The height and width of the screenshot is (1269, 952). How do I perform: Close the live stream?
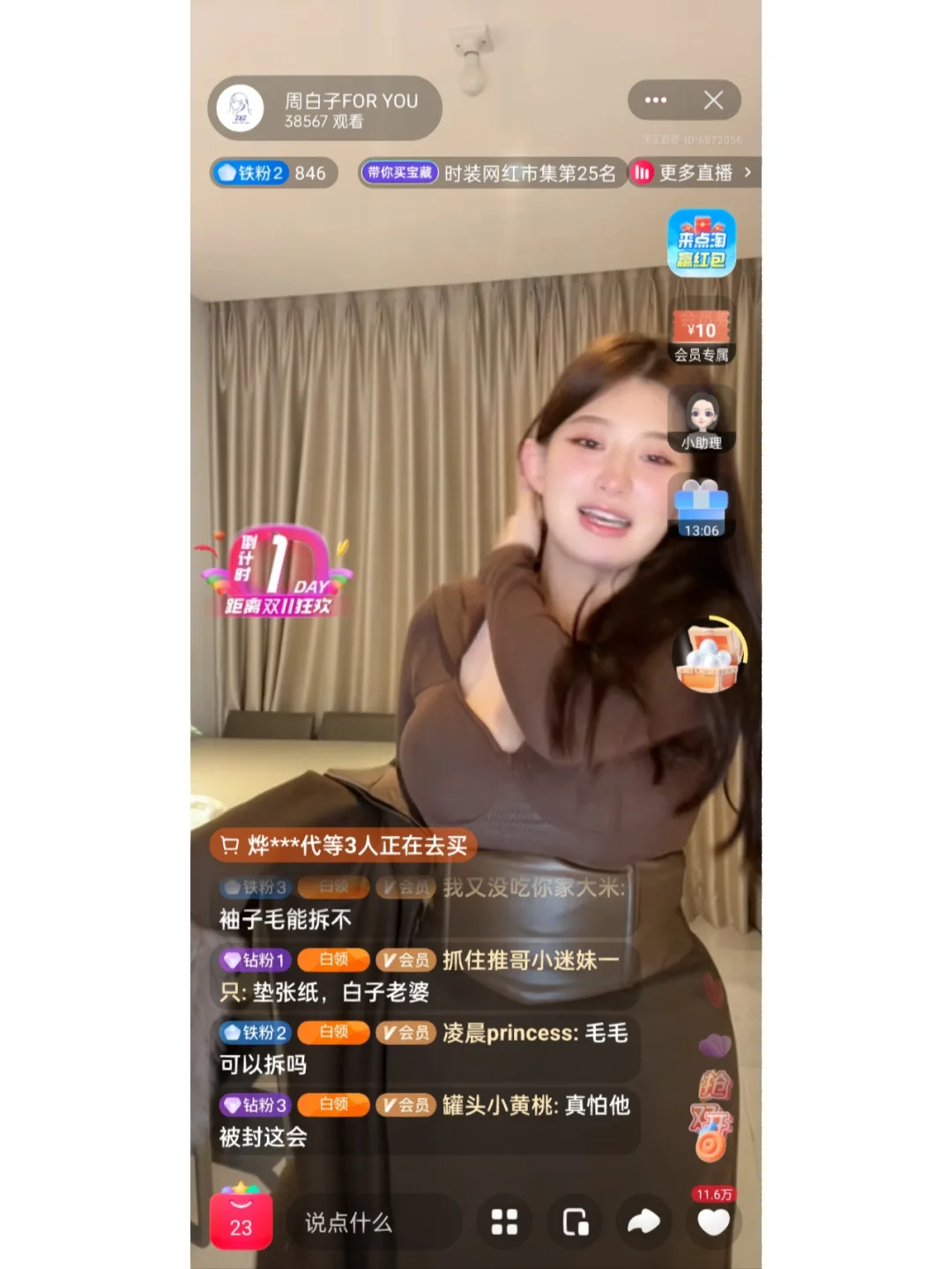click(713, 101)
